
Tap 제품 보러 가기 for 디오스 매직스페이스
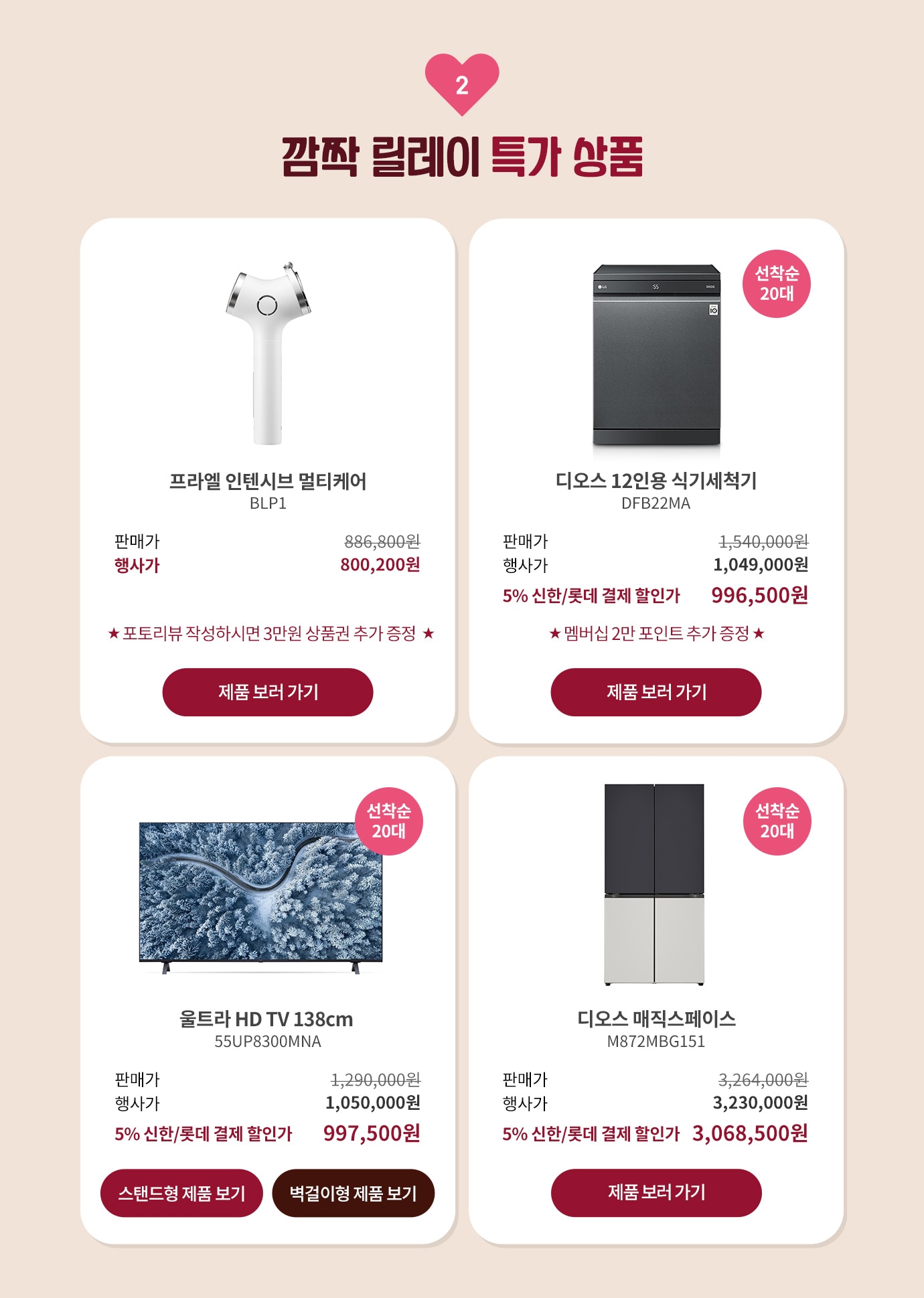tap(656, 1192)
